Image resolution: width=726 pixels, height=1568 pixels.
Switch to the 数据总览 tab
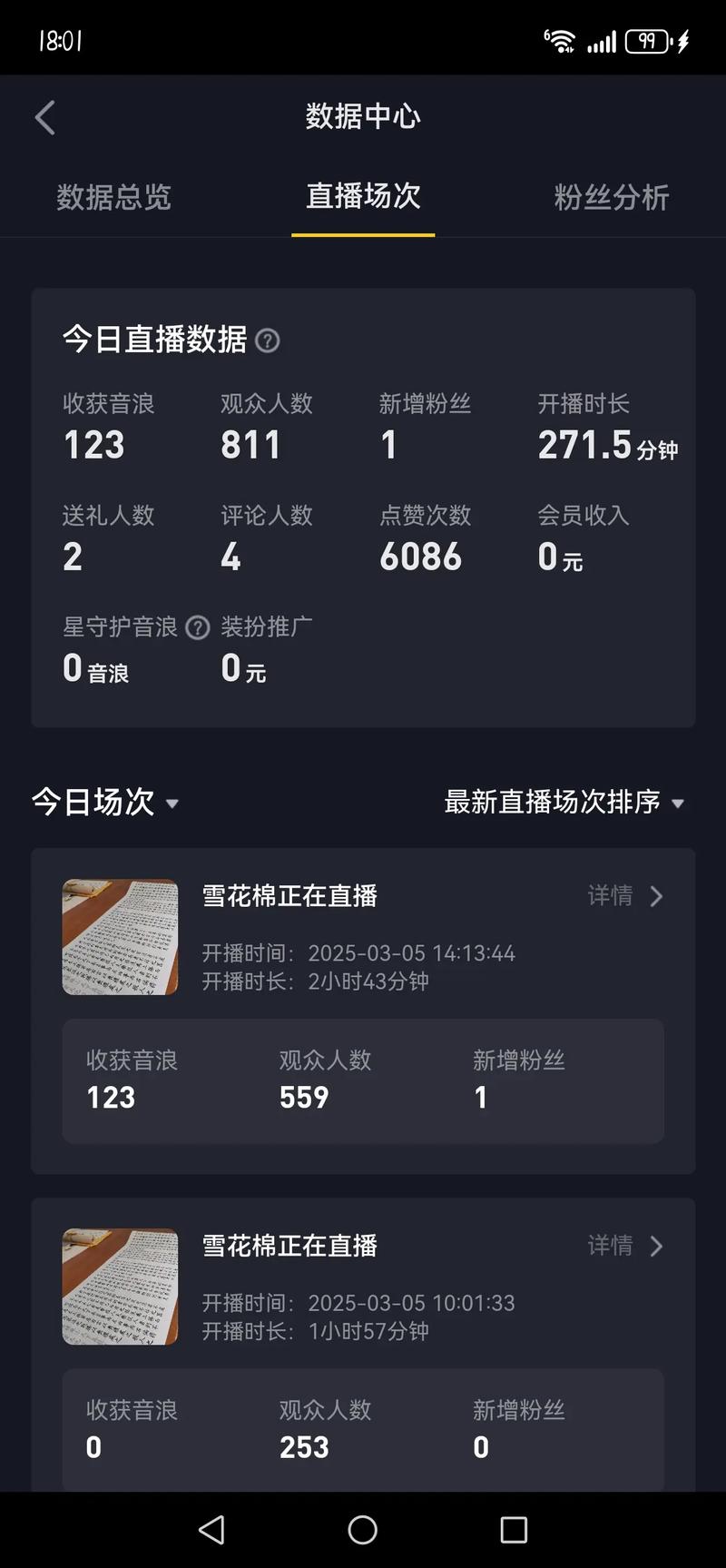pyautogui.click(x=113, y=197)
